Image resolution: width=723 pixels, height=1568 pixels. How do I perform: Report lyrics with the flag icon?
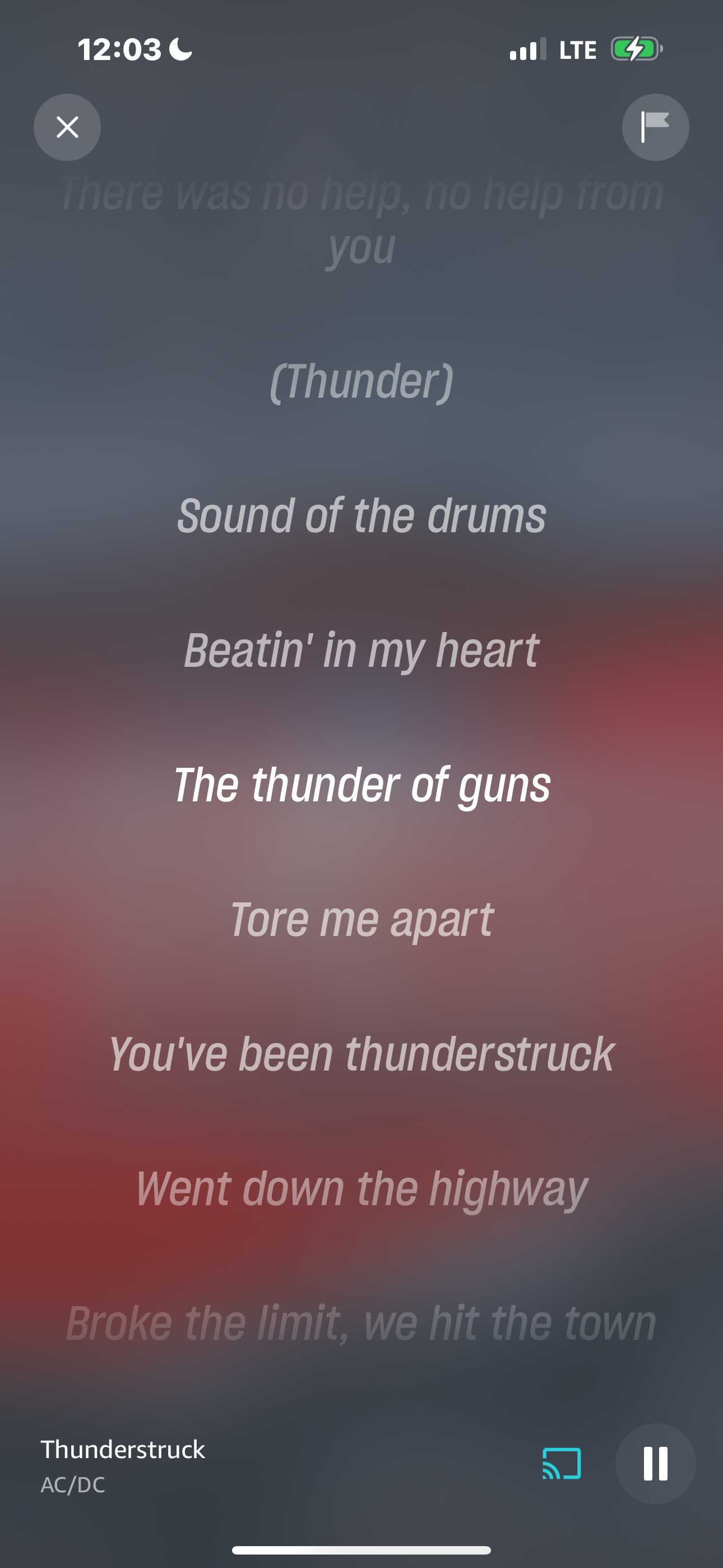point(655,127)
